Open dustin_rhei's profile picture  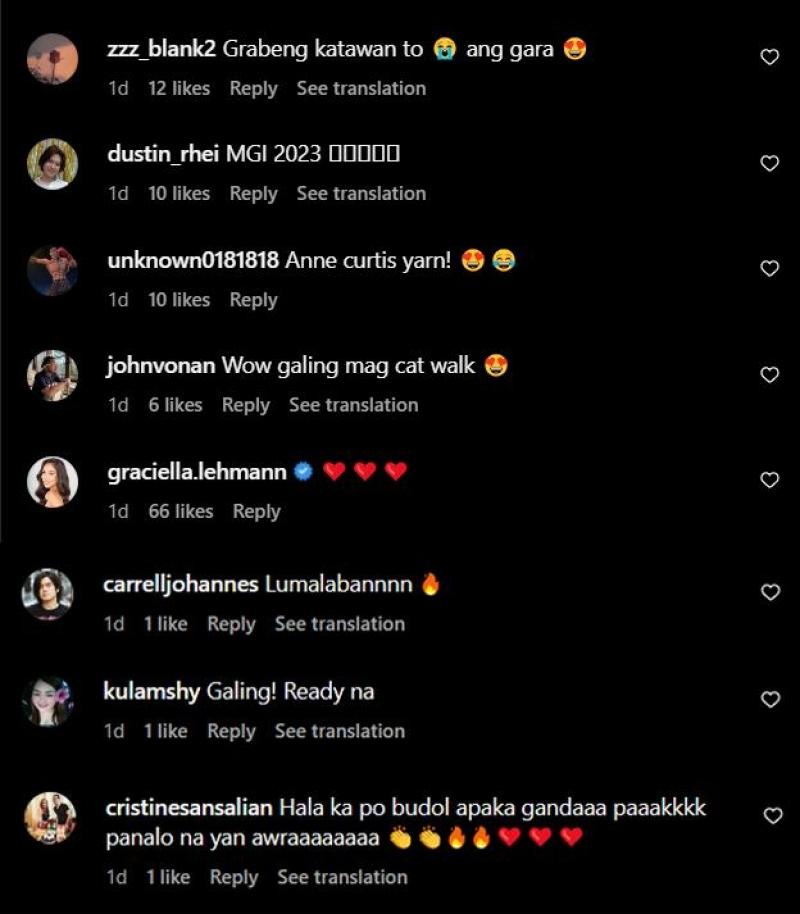pyautogui.click(x=52, y=164)
